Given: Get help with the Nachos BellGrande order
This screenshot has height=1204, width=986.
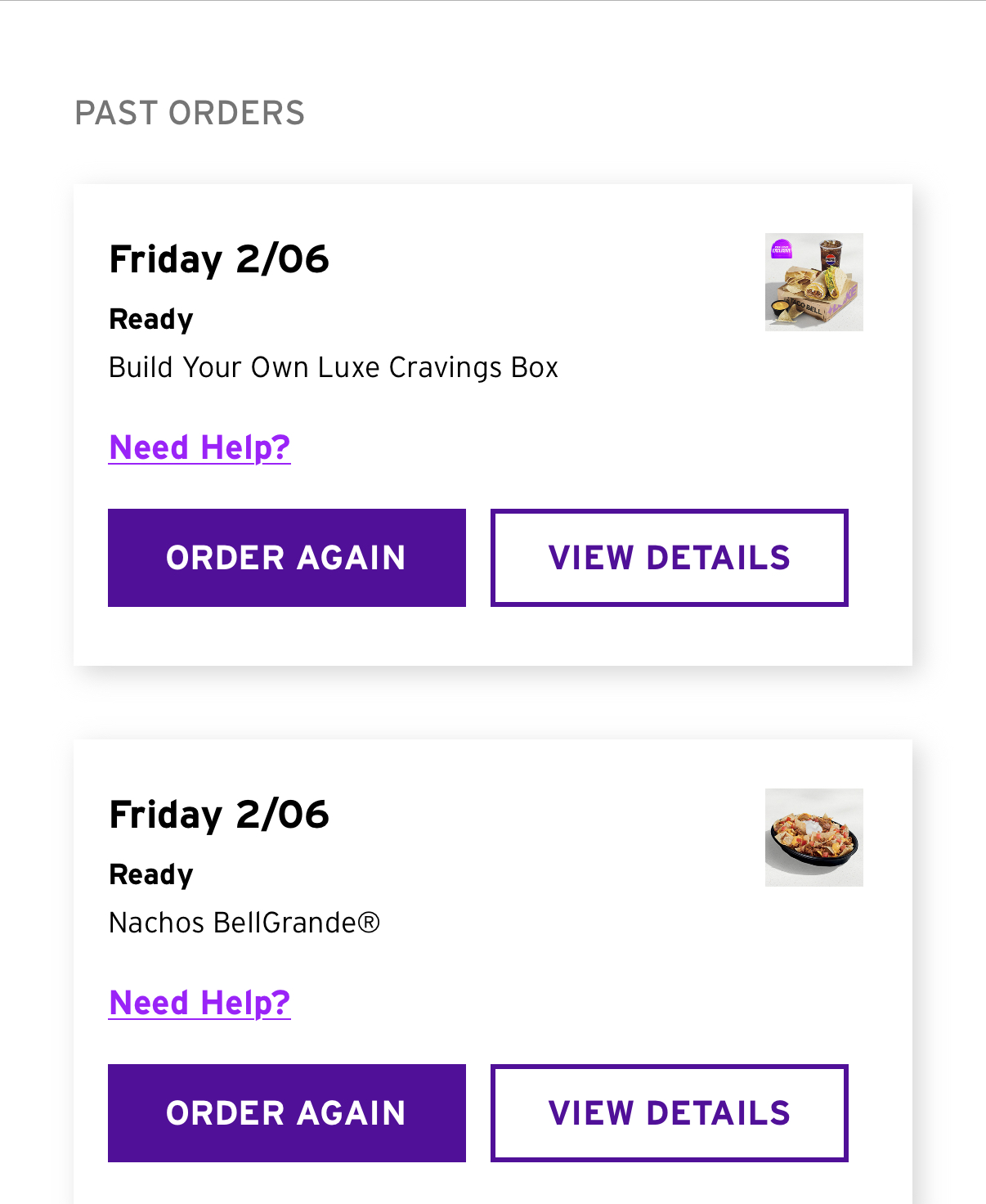Looking at the screenshot, I should [x=199, y=1003].
